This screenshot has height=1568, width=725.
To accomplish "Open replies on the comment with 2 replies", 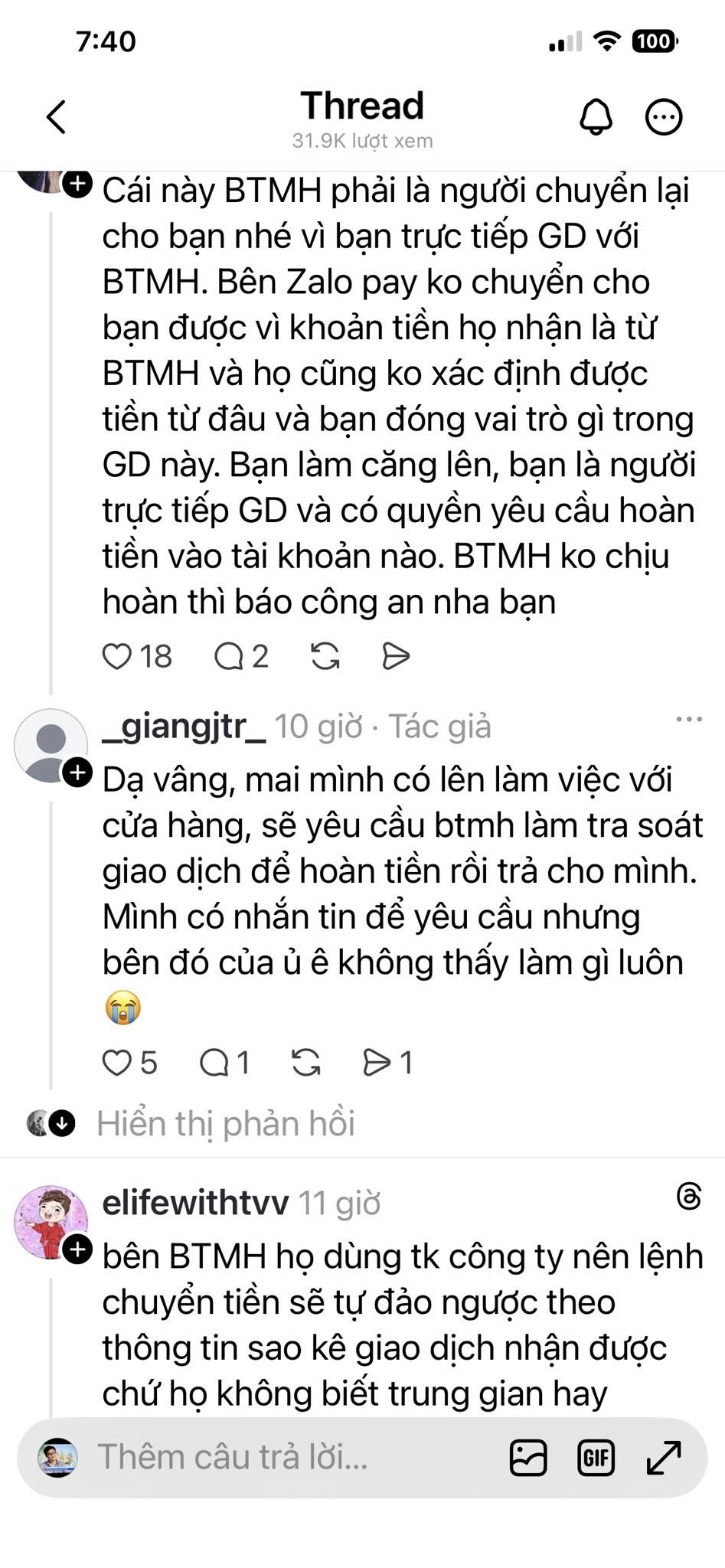I will pyautogui.click(x=229, y=656).
